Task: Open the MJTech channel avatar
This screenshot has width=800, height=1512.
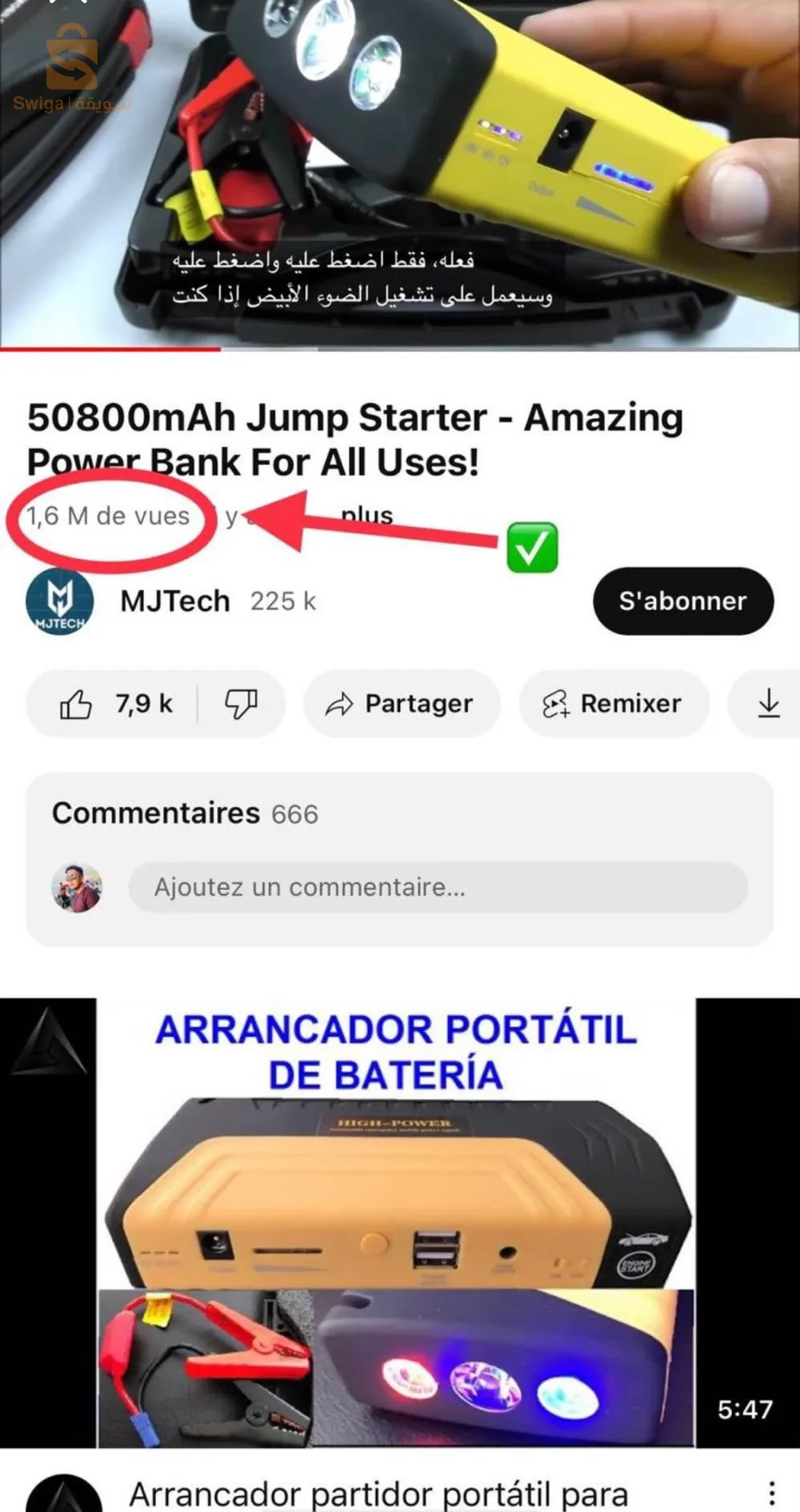Action: 60,601
